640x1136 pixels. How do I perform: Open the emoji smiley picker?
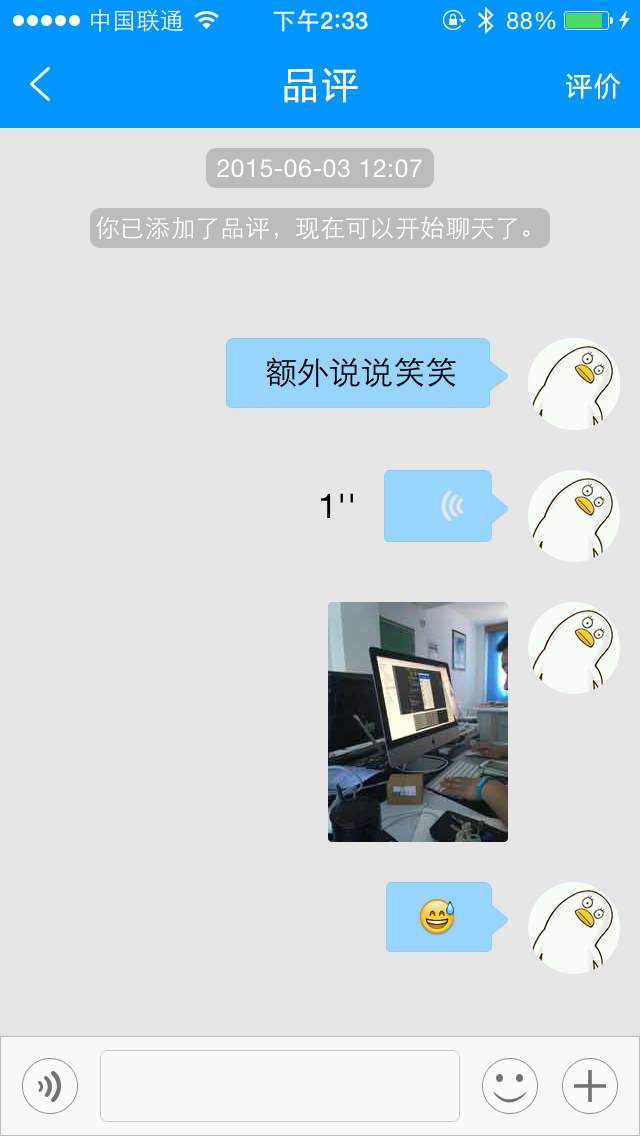pyautogui.click(x=510, y=1085)
